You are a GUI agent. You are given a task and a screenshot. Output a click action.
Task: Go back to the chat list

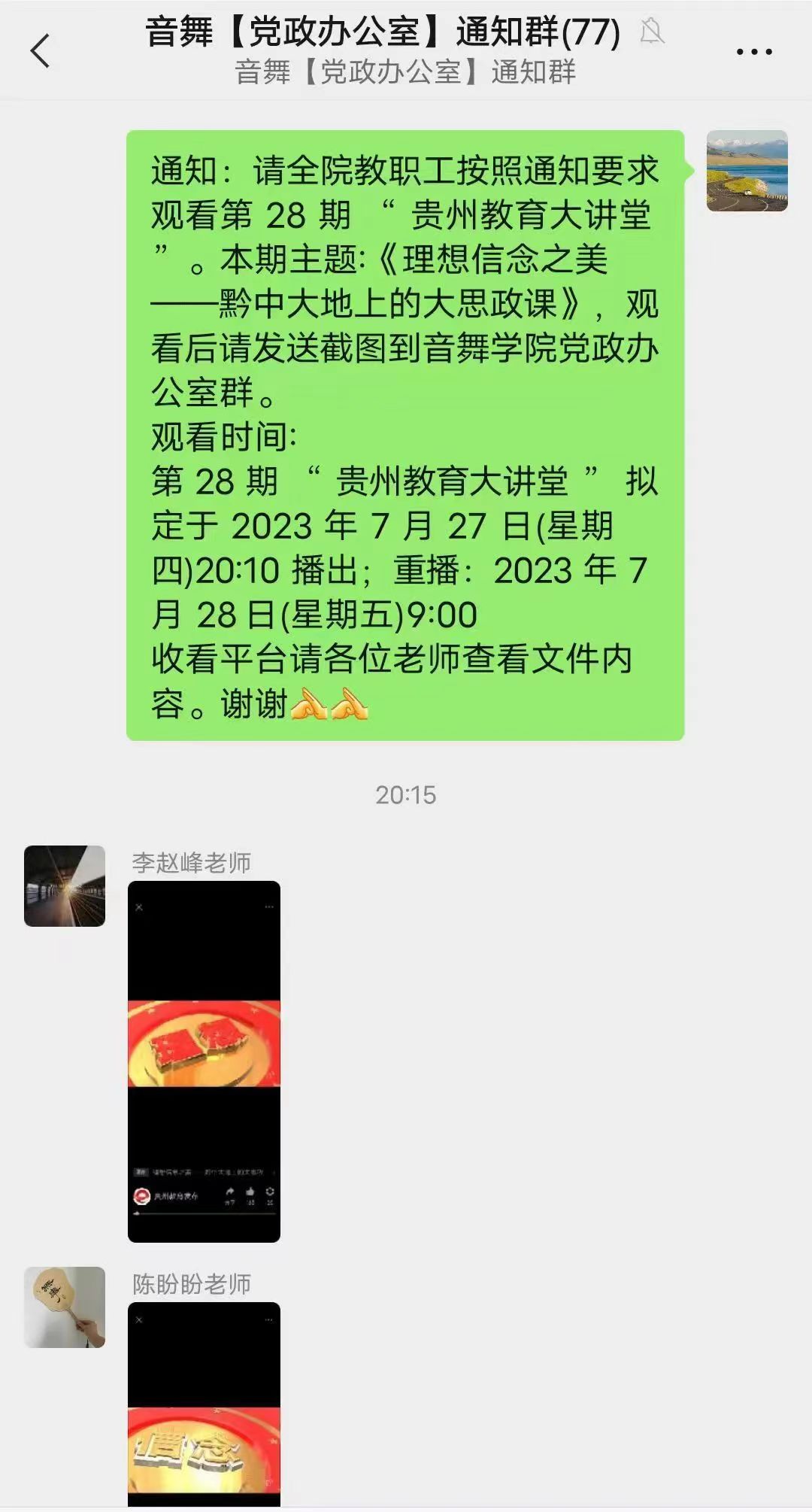click(x=41, y=51)
